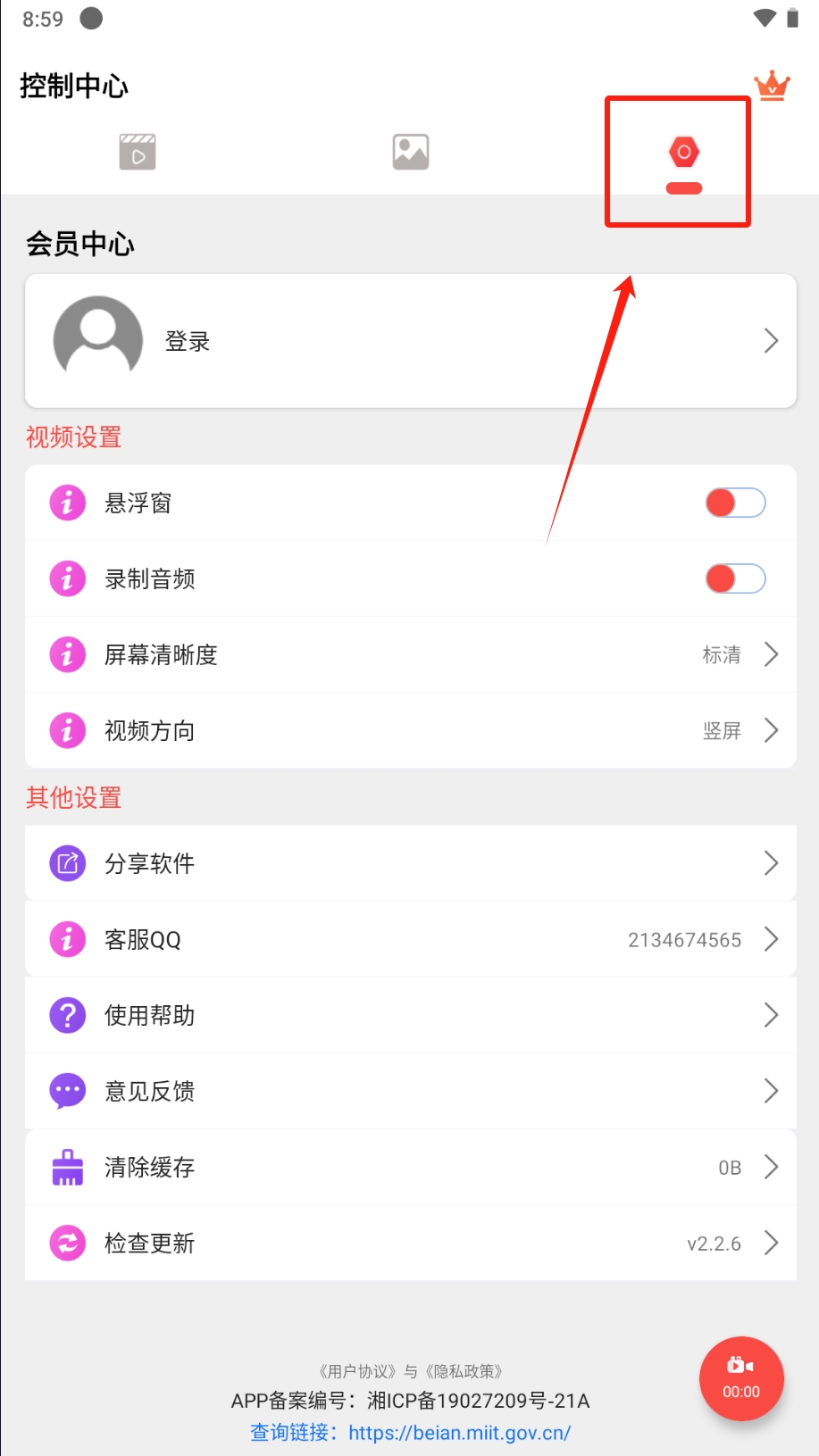The image size is (819, 1456).
Task: Tap 检查更新 to check version
Action: 411,1243
